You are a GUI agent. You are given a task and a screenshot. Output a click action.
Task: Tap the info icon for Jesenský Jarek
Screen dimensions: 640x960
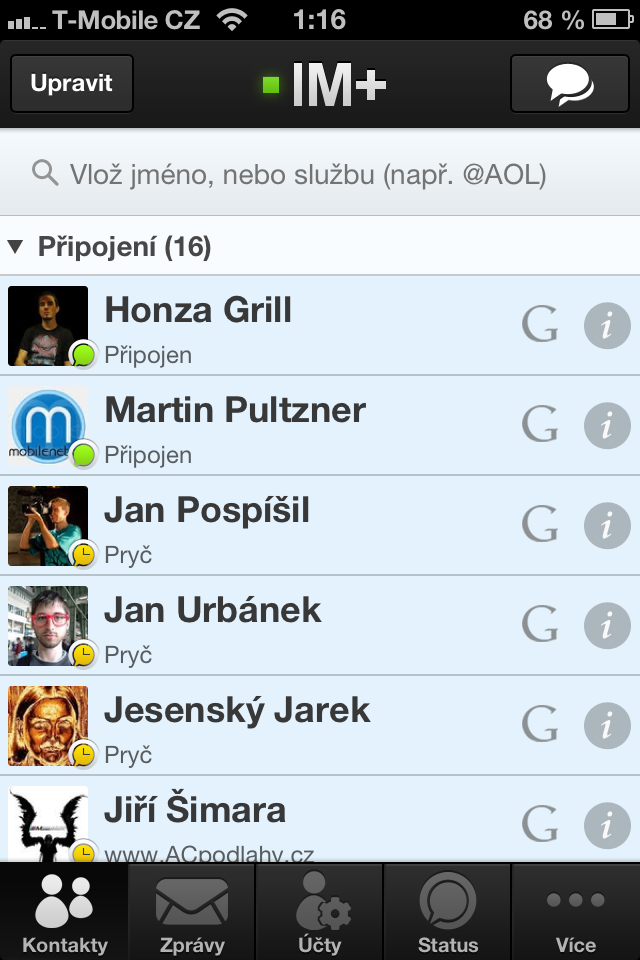607,726
